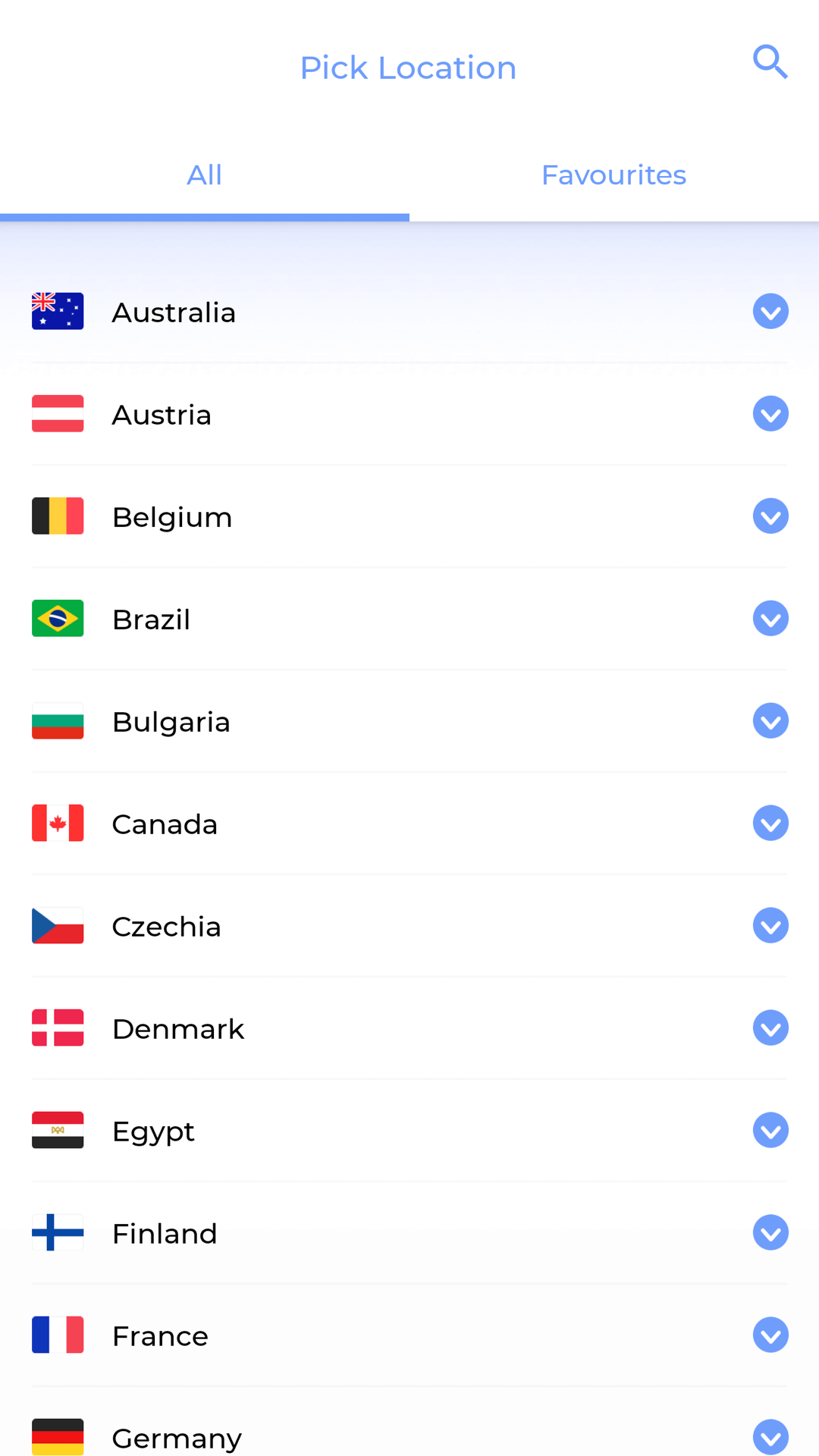Switch to the Favourites tab
Viewport: 819px width, 1456px height.
pos(614,175)
